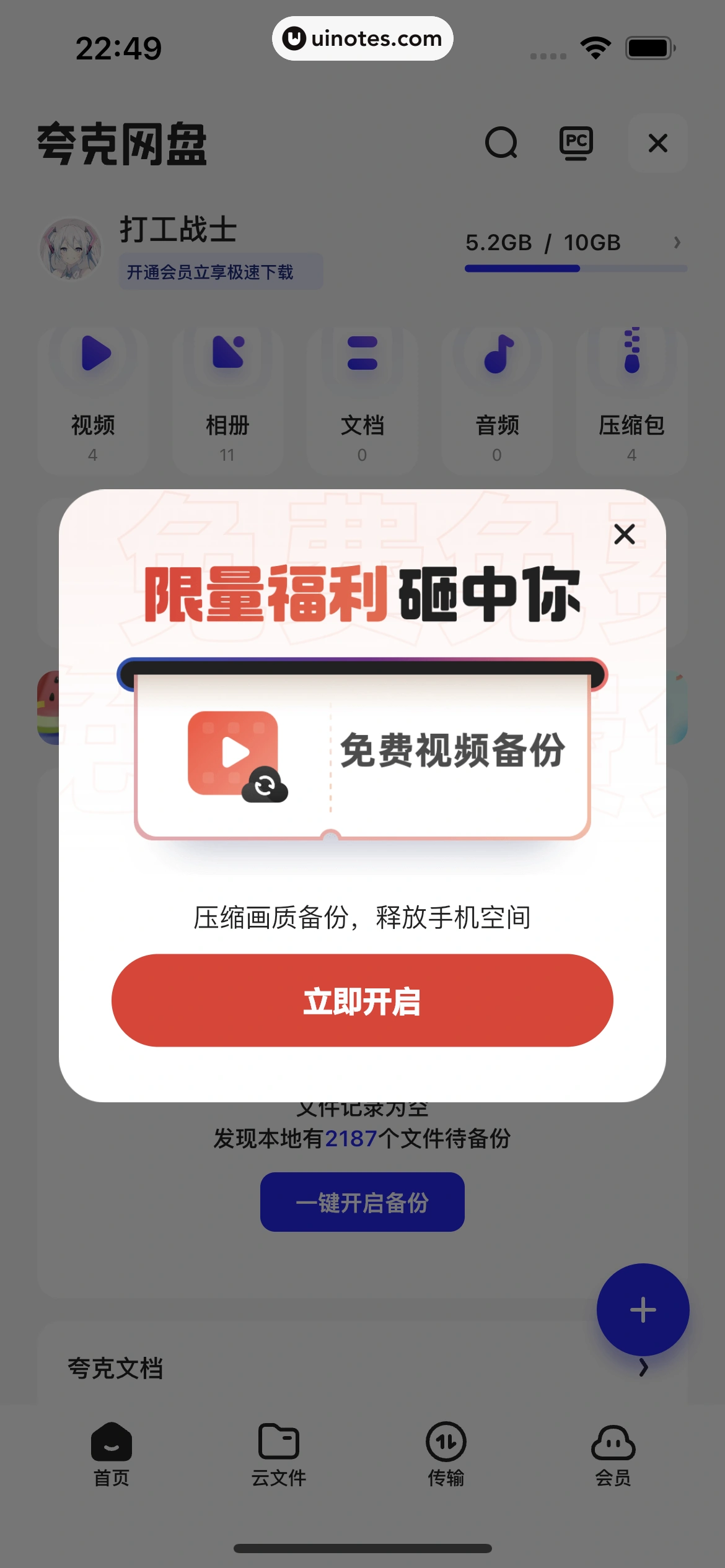Click the search magnifier icon
725x1568 pixels.
(x=501, y=143)
